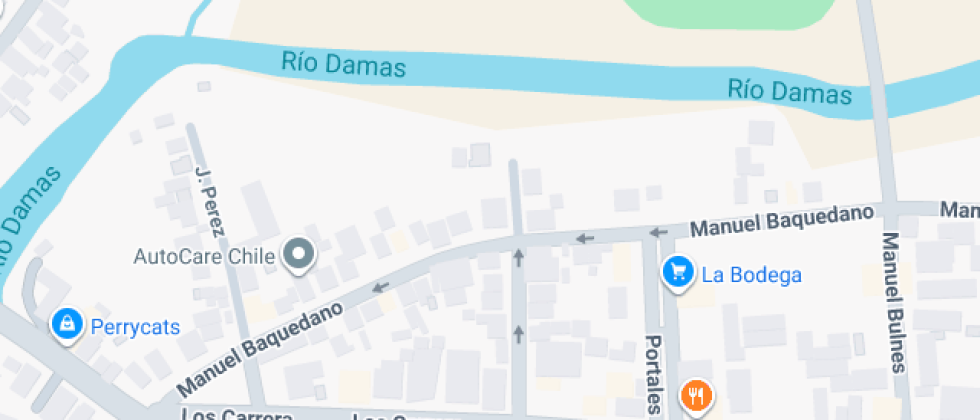Select the La Bodega store pin

(x=679, y=272)
